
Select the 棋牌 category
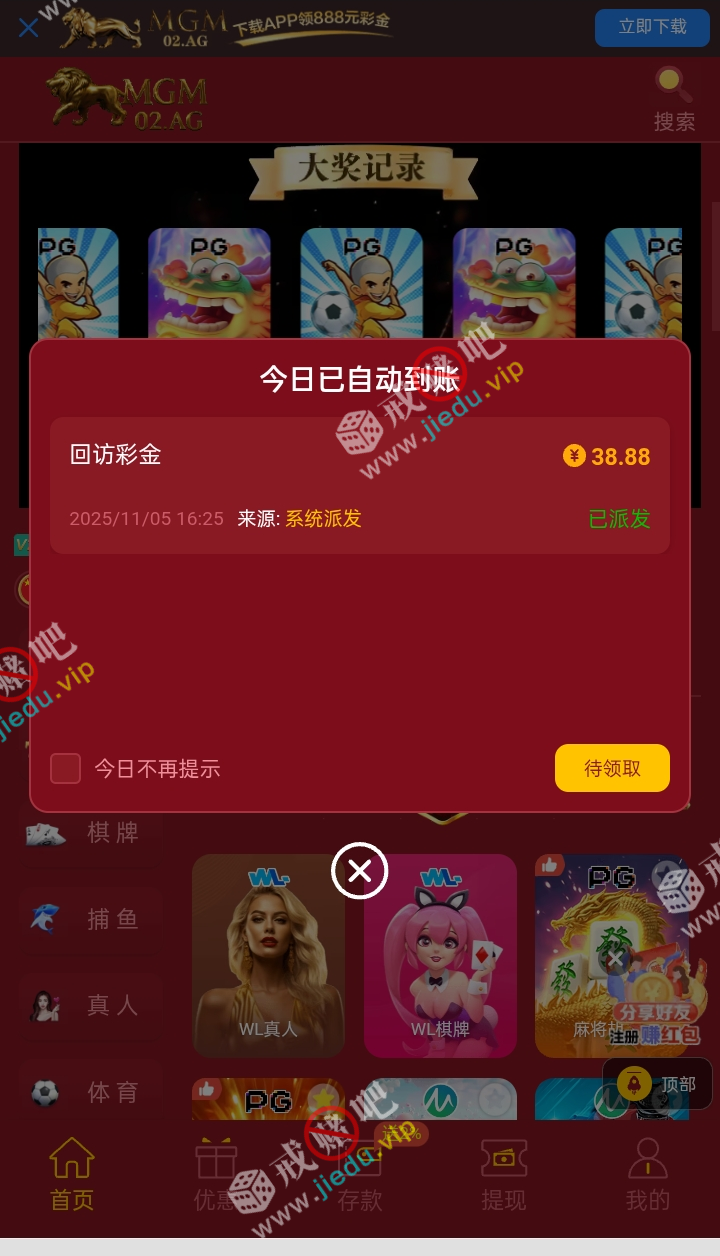coord(88,832)
